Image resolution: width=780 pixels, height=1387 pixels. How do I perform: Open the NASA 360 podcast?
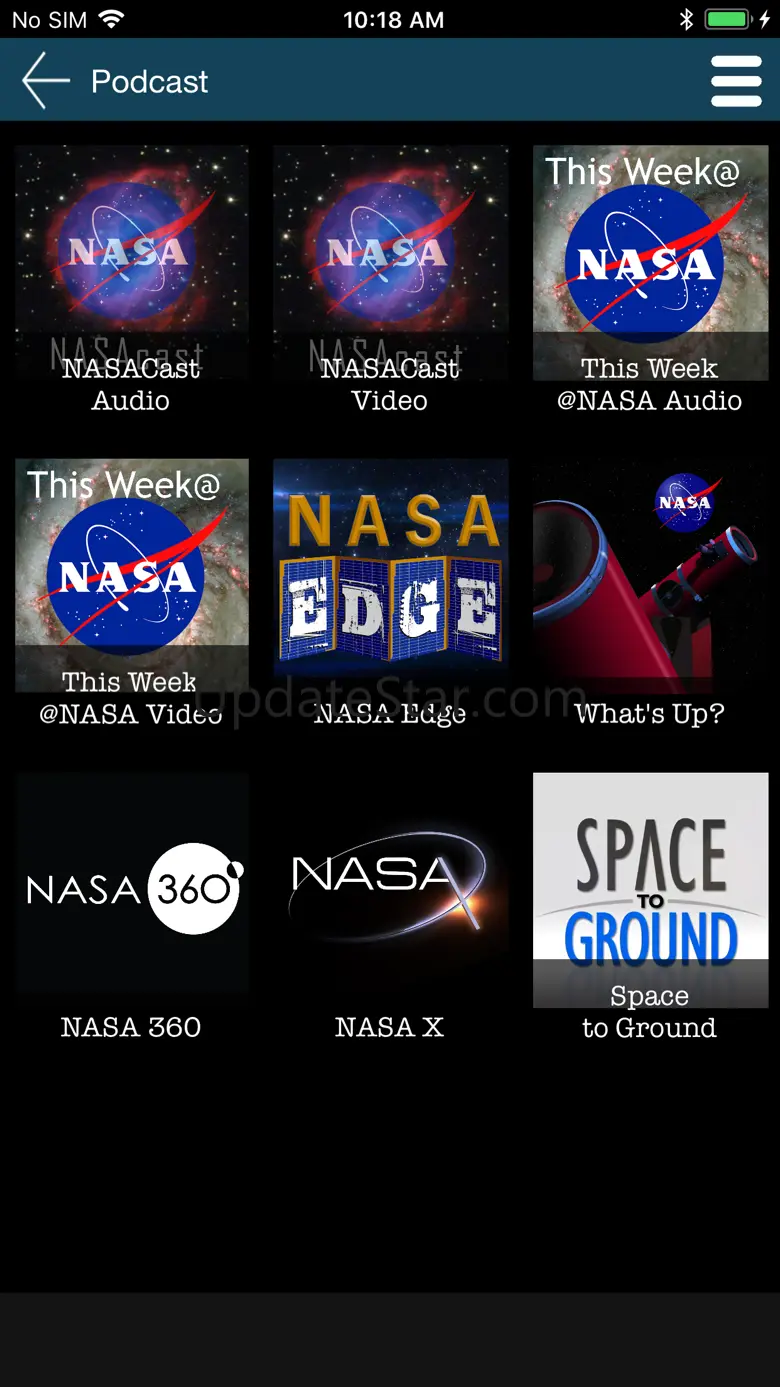131,908
